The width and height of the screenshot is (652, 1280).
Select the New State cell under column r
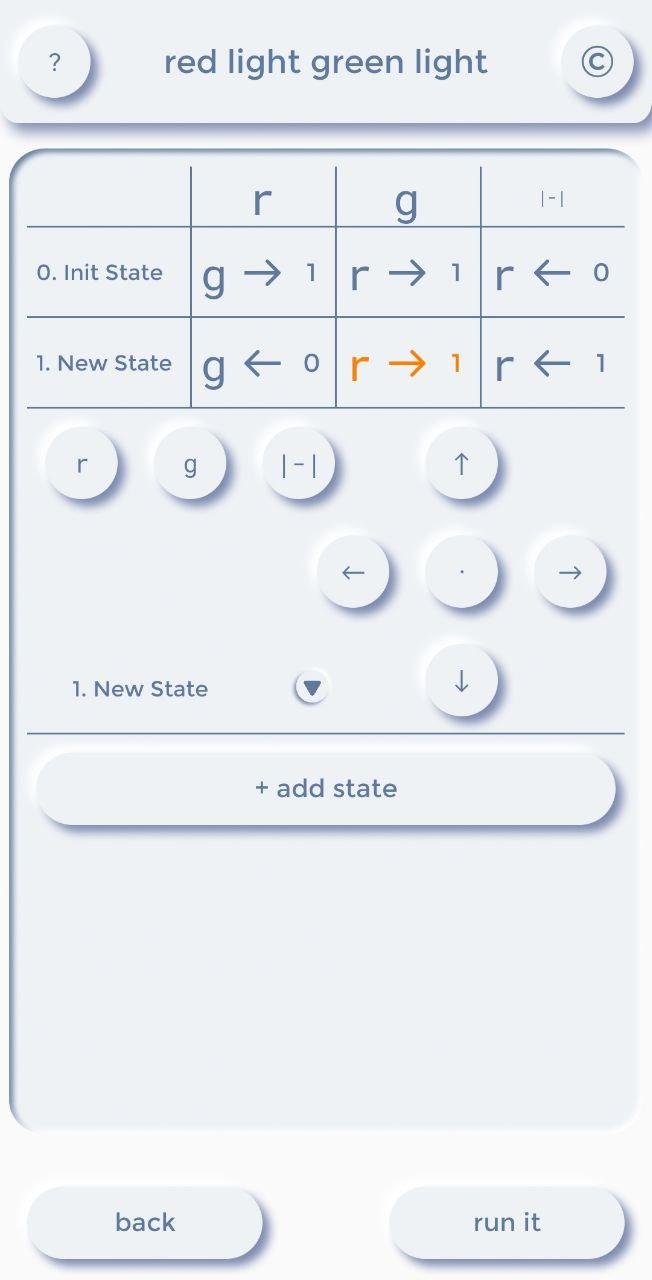point(263,363)
